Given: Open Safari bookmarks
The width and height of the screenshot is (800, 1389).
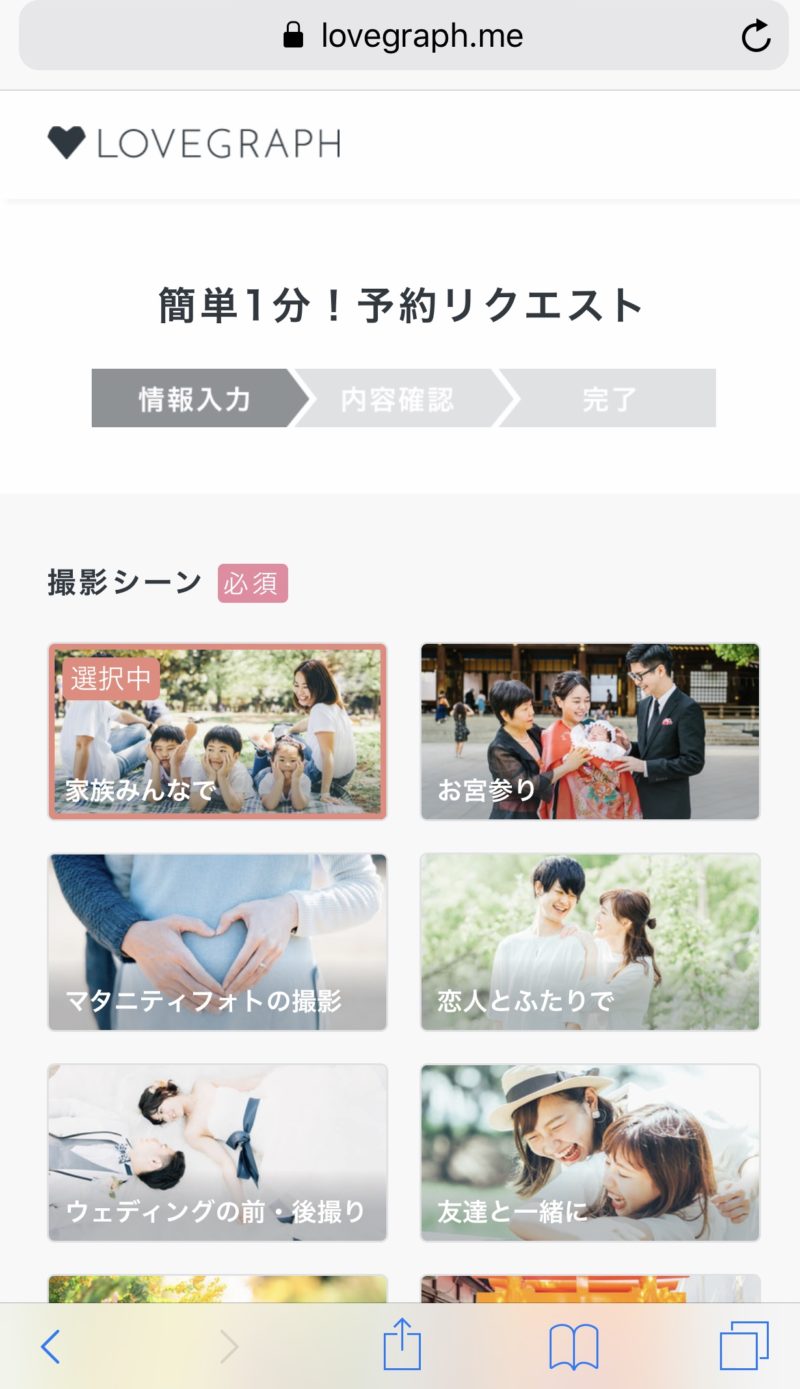Looking at the screenshot, I should pyautogui.click(x=574, y=1347).
